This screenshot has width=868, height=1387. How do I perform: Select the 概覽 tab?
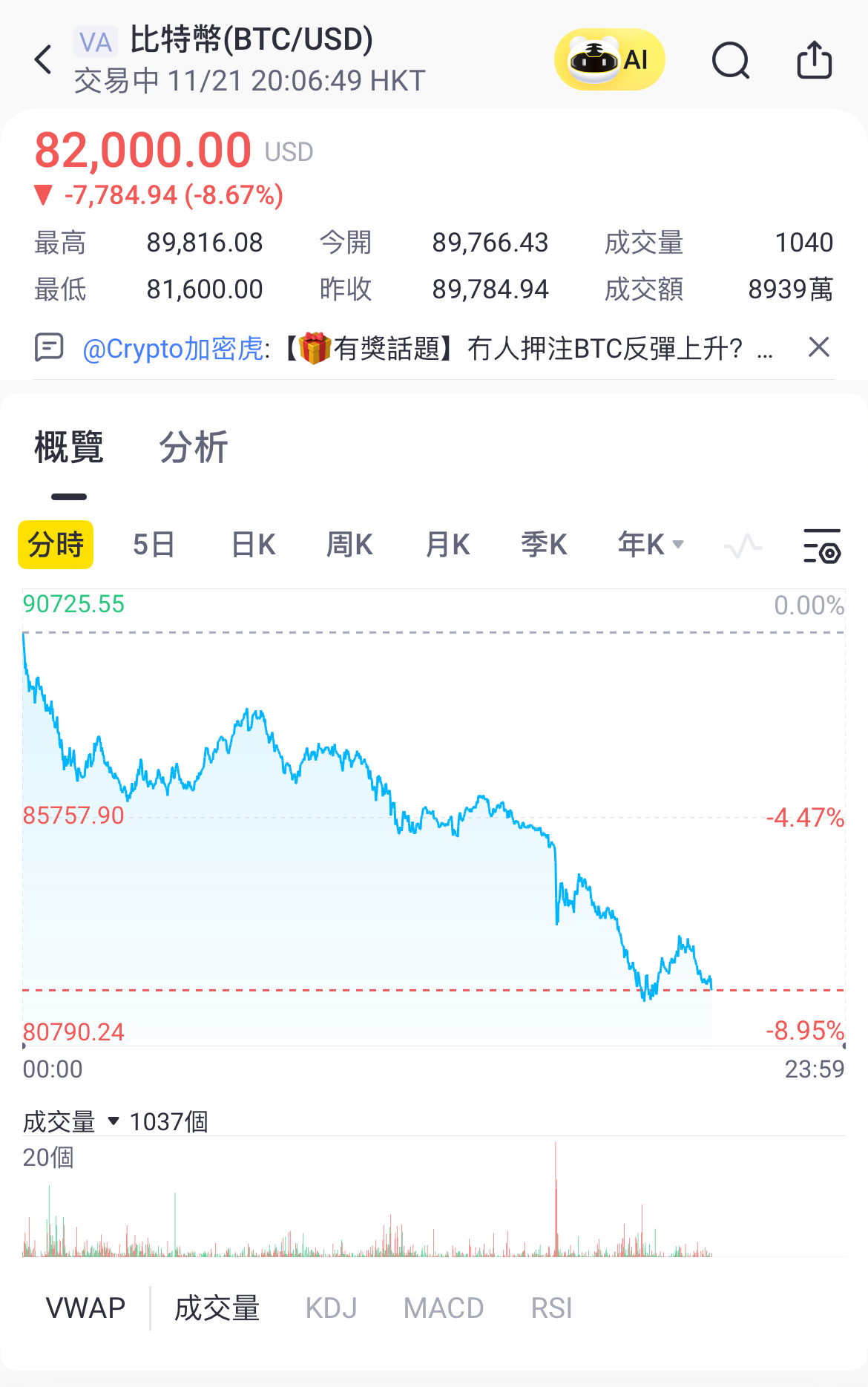click(x=69, y=448)
